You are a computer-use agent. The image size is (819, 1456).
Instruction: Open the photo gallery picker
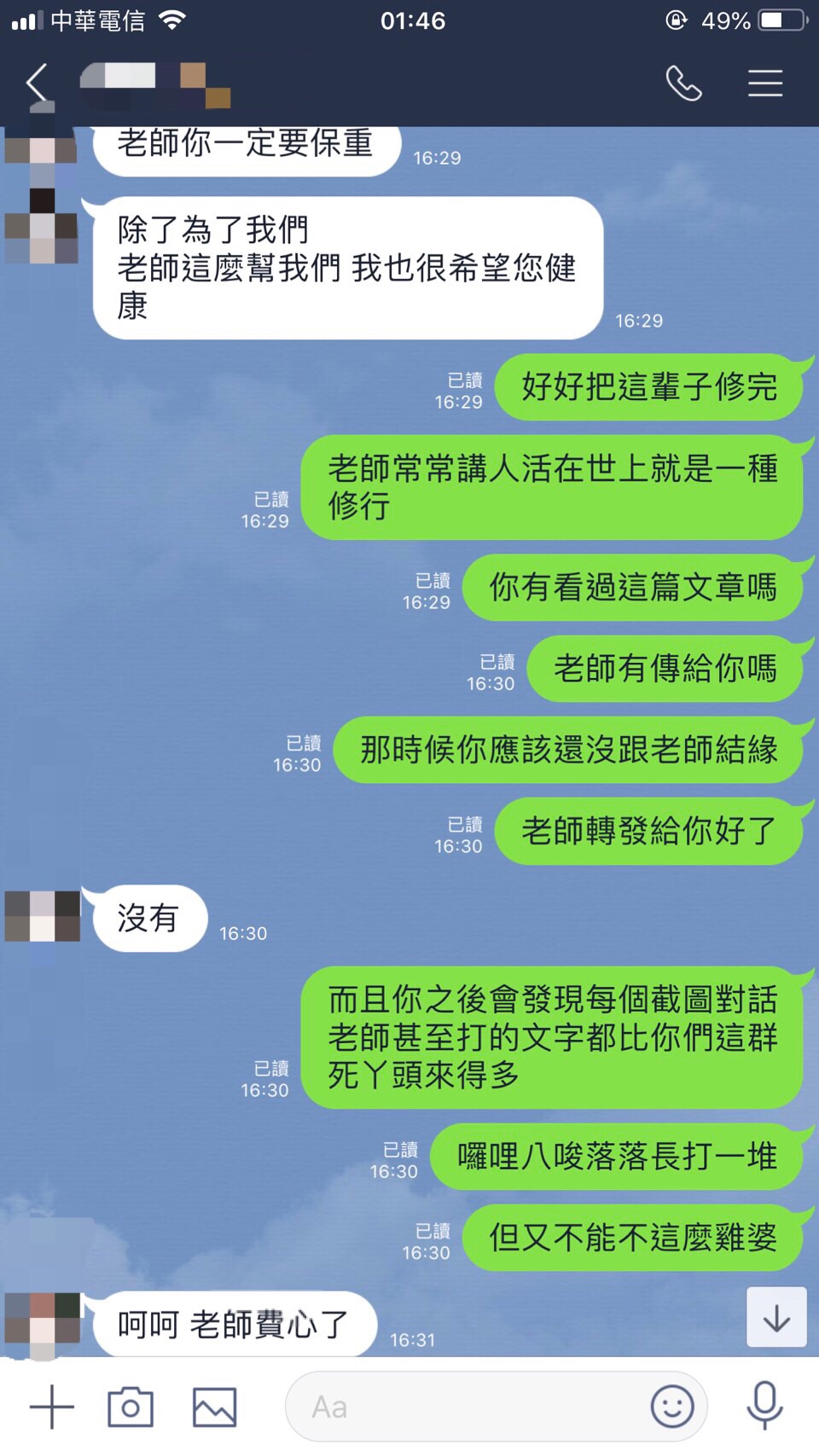[214, 1407]
